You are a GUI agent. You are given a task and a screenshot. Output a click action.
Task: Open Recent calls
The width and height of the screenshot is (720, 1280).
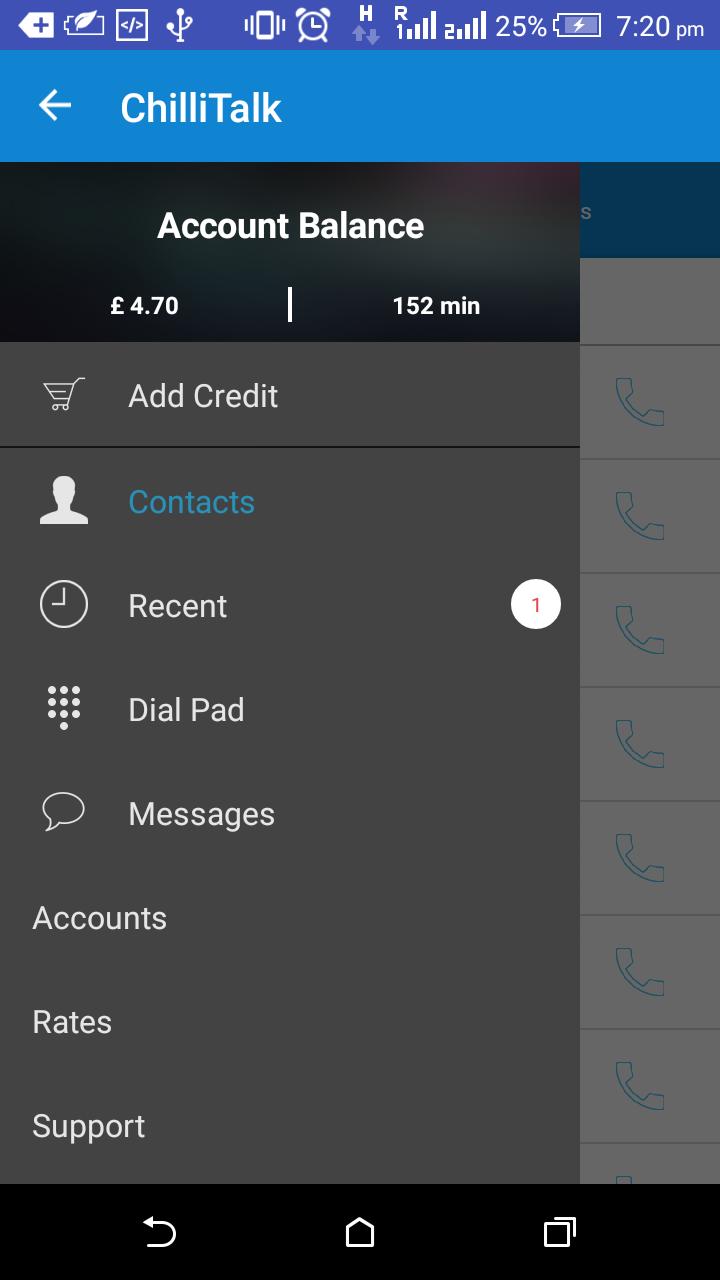(178, 606)
